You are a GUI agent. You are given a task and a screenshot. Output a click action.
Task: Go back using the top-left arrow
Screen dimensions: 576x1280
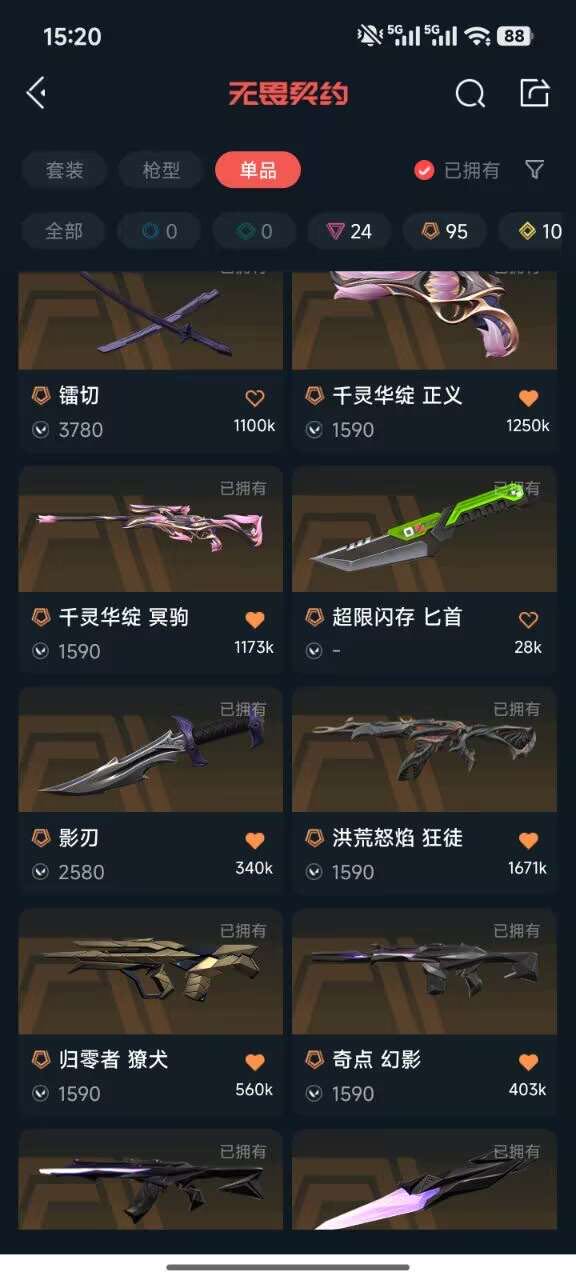(36, 94)
